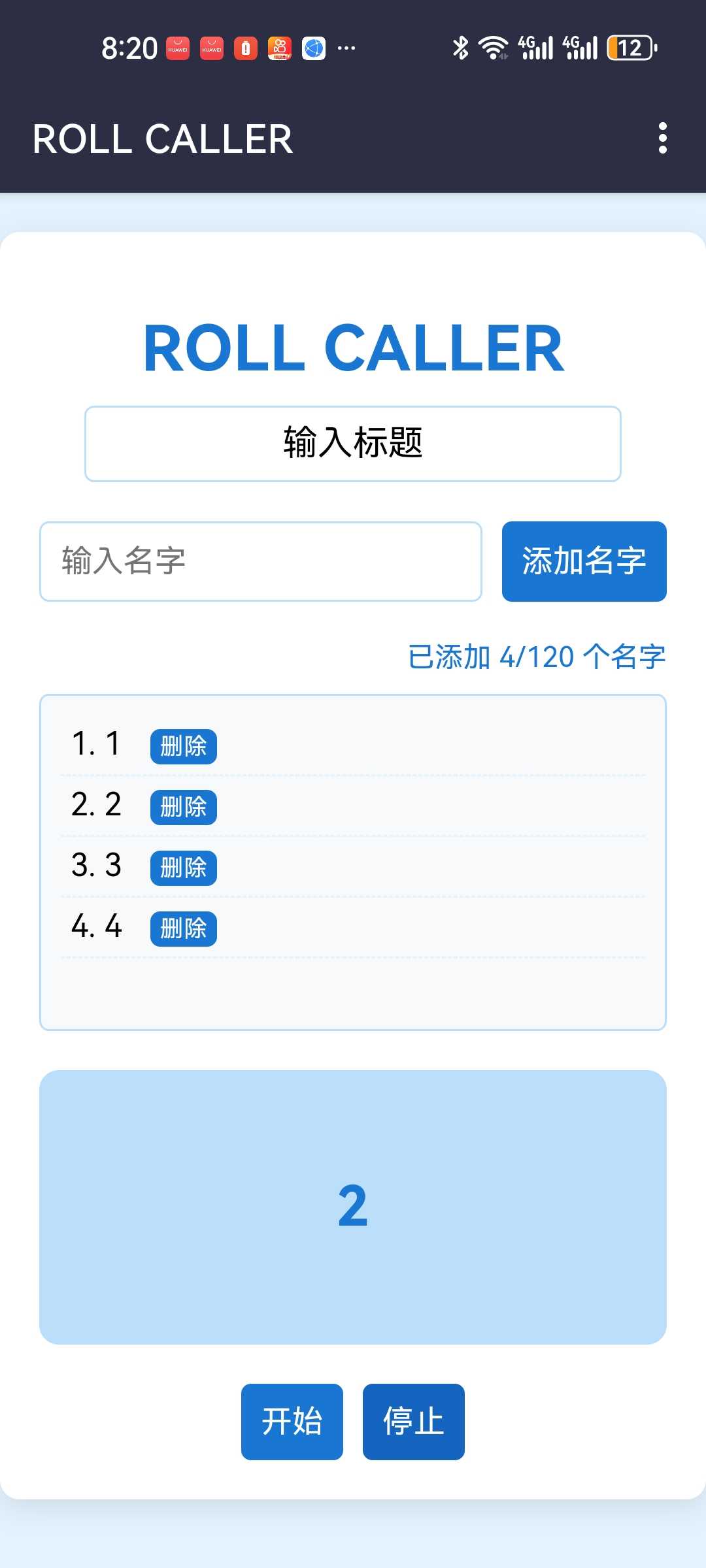706x1568 pixels.
Task: Delete name entry 2 from the list
Action: coord(183,807)
